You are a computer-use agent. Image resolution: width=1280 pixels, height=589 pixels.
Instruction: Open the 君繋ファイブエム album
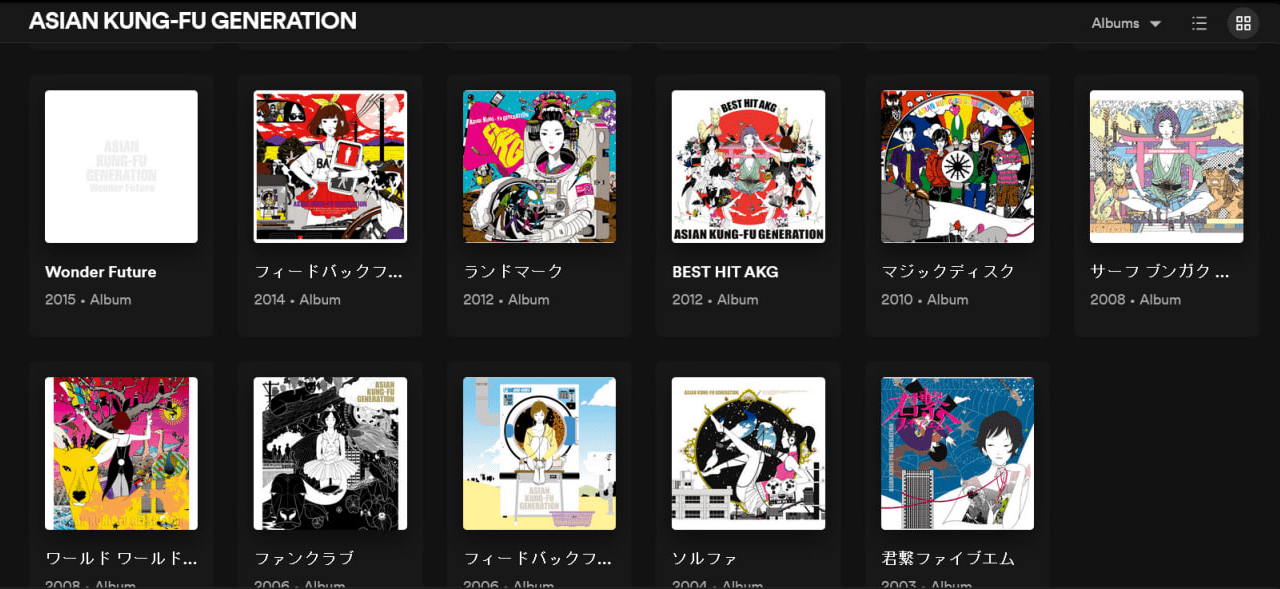point(957,454)
